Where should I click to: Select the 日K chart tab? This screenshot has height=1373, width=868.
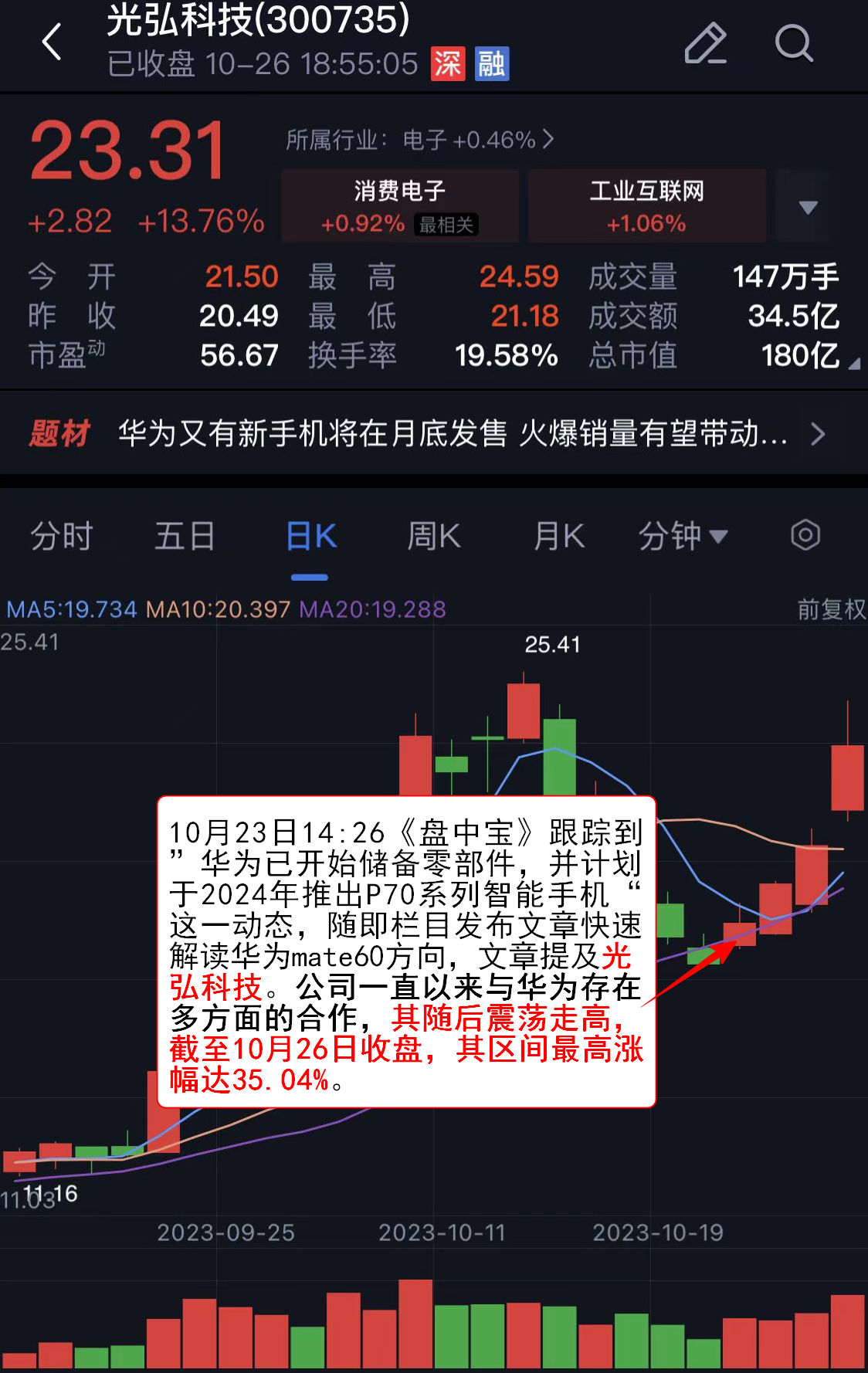click(x=310, y=536)
